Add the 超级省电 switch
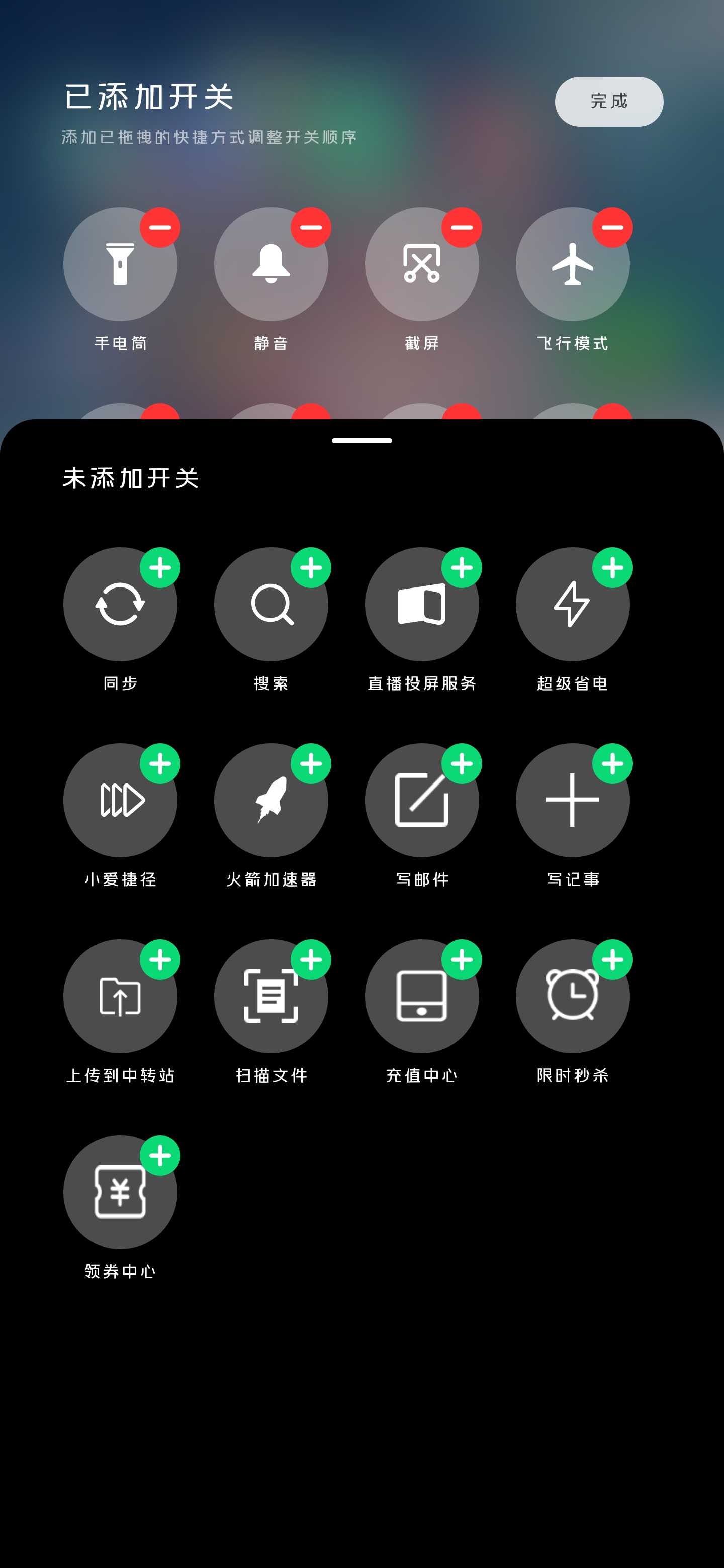The width and height of the screenshot is (724, 1568). [612, 567]
